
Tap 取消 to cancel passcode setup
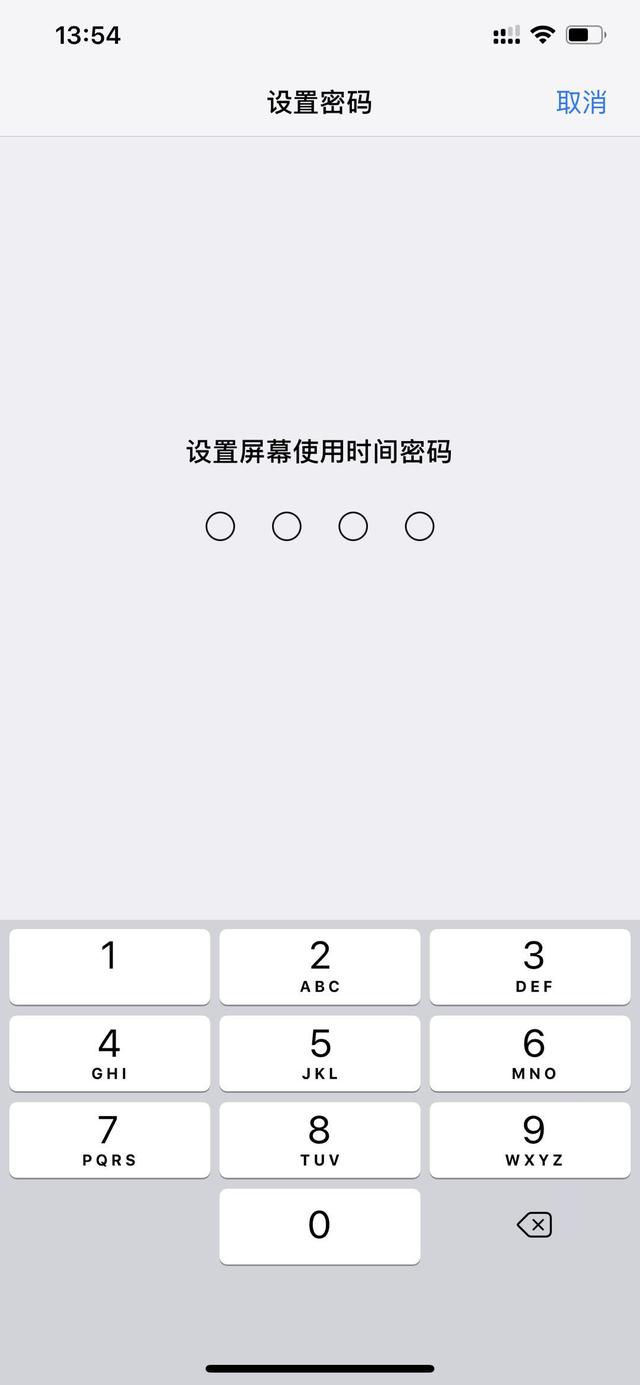pyautogui.click(x=581, y=102)
